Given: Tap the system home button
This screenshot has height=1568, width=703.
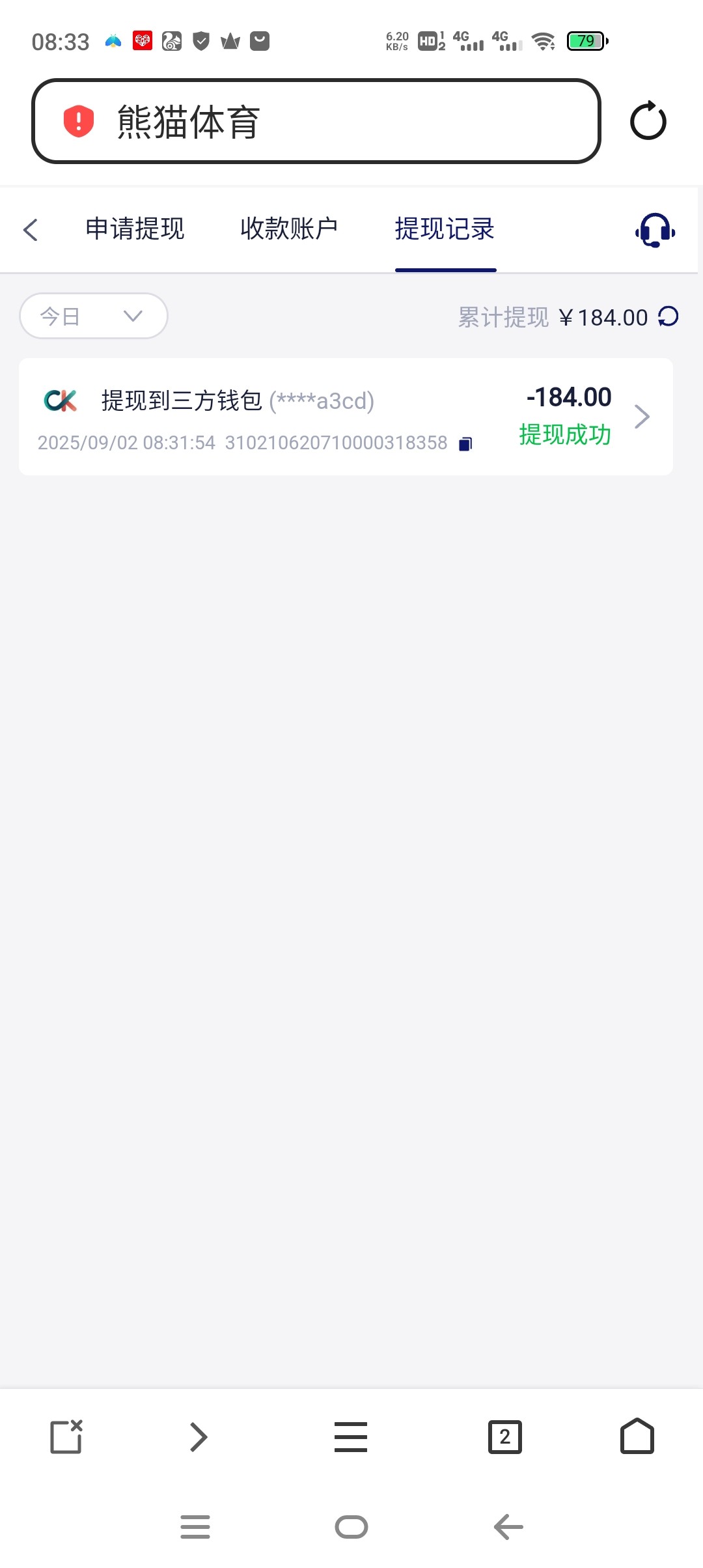Looking at the screenshot, I should (x=351, y=1526).
